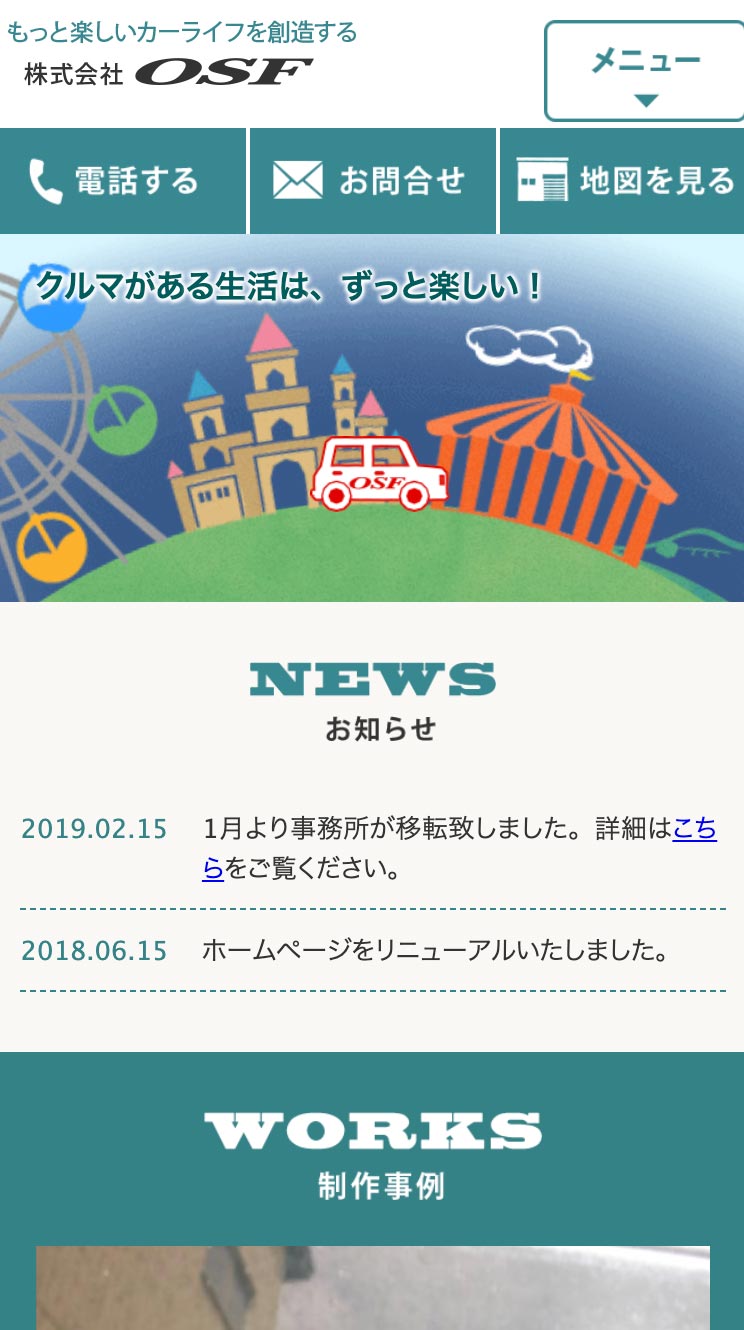Screen dimensions: 744x1330
Task: Open the works photo under 制作事例
Action: click(x=372, y=1288)
